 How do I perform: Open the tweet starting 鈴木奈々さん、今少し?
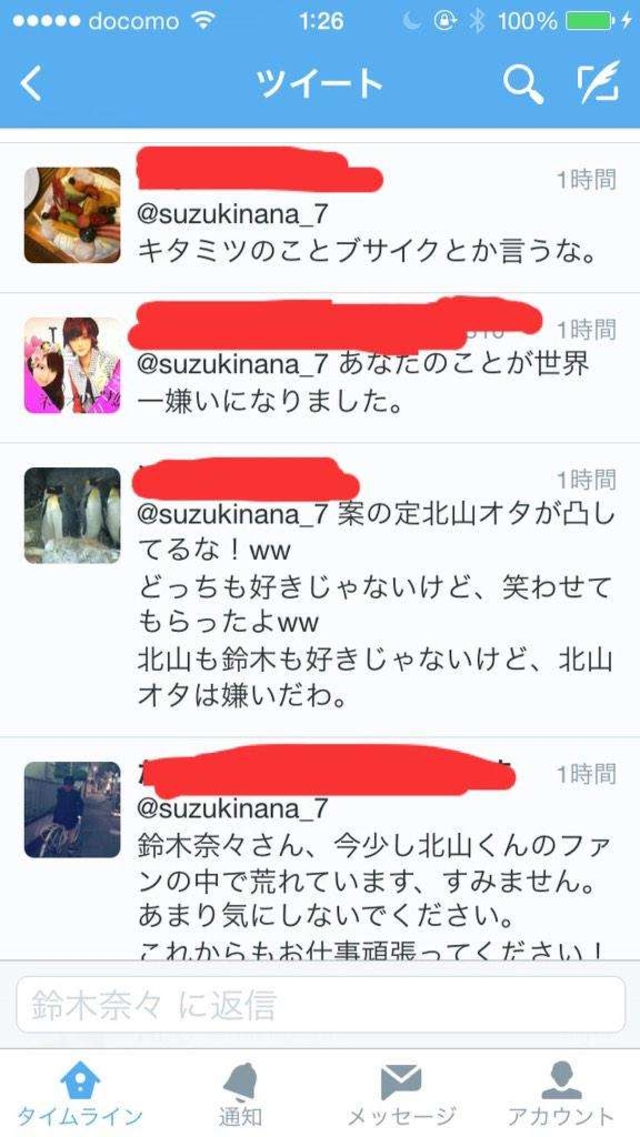click(320, 849)
